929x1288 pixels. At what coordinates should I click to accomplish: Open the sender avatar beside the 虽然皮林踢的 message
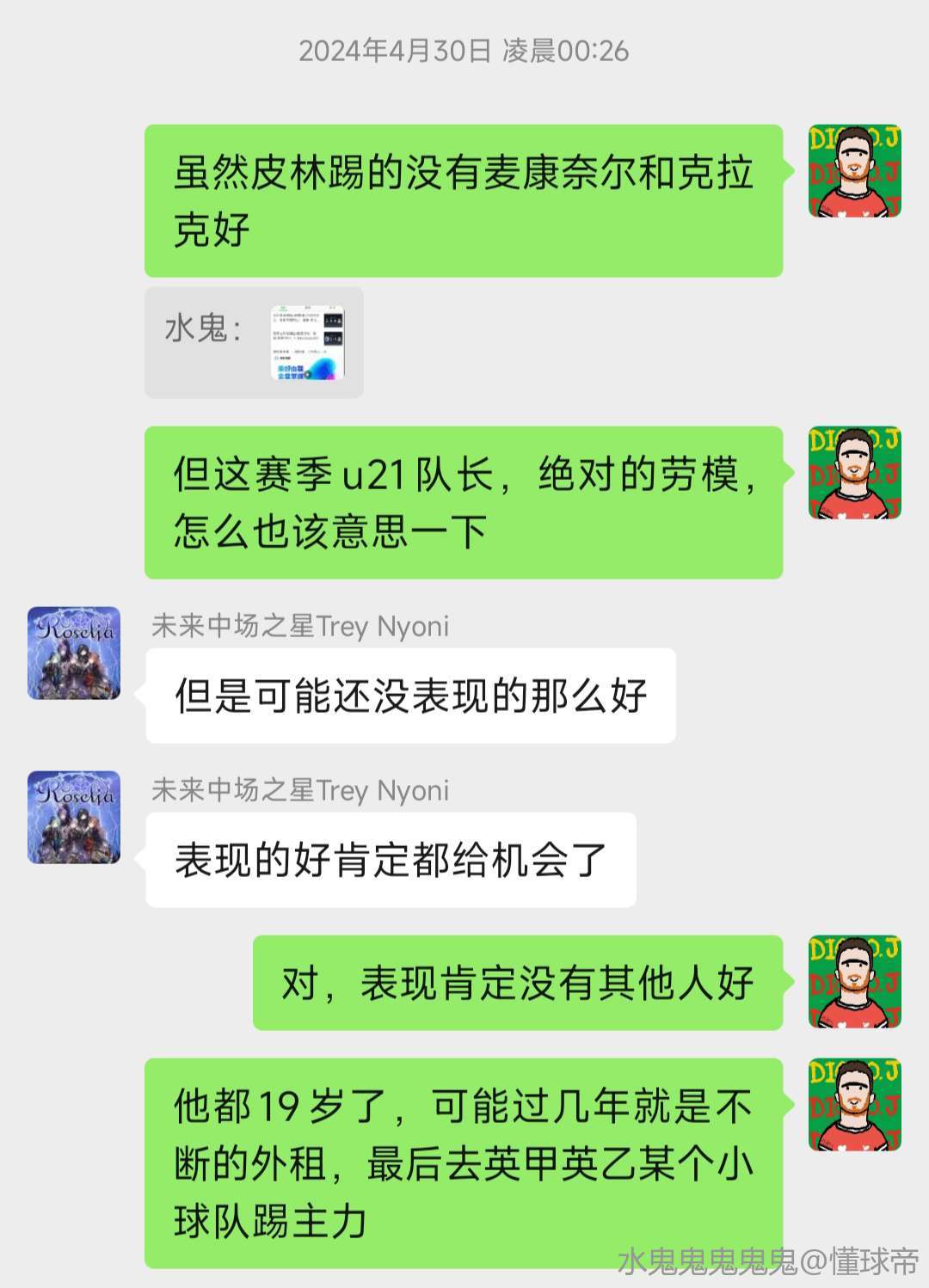coord(854,171)
